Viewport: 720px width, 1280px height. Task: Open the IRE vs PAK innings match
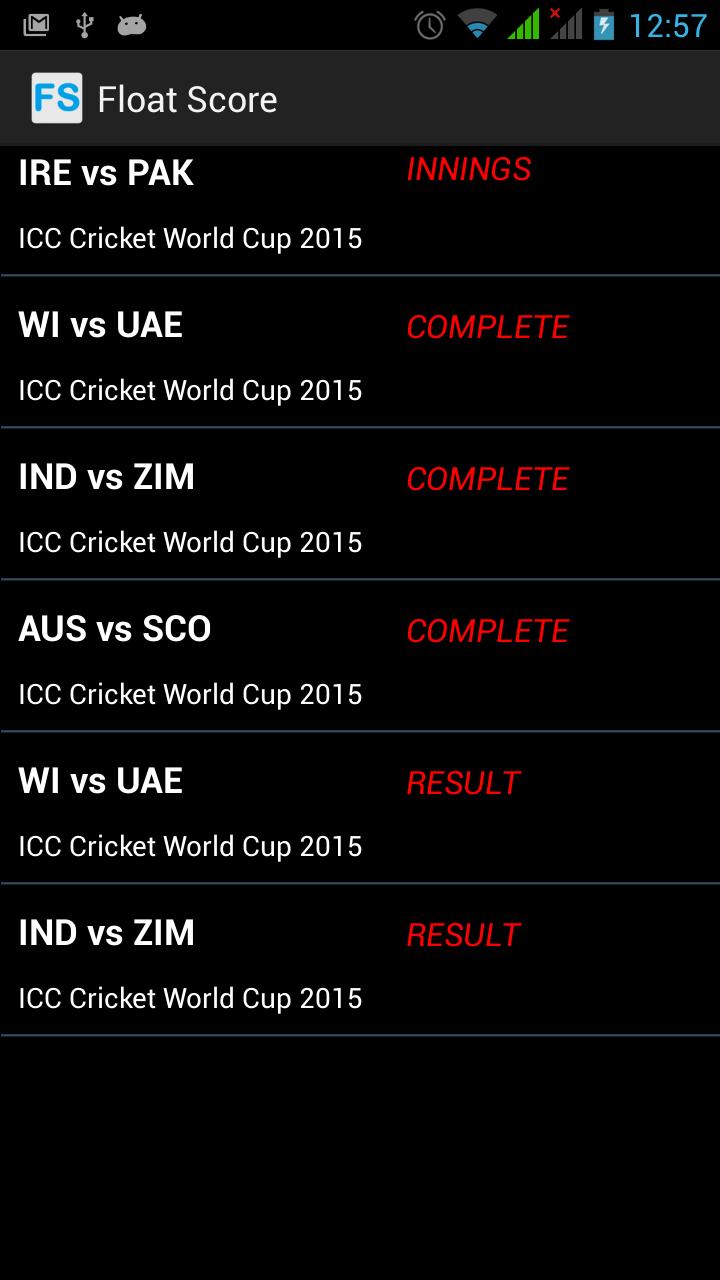(360, 208)
